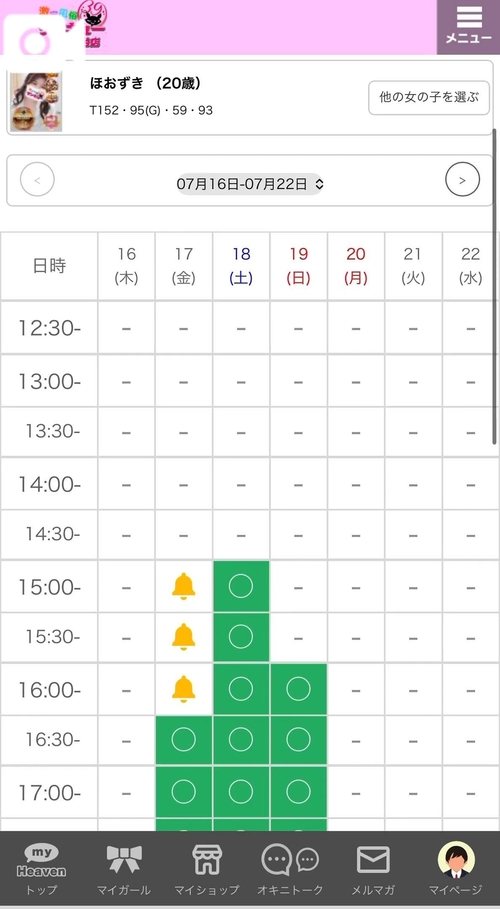Open the オキニトーク tab
This screenshot has width=500, height=909.
click(290, 869)
